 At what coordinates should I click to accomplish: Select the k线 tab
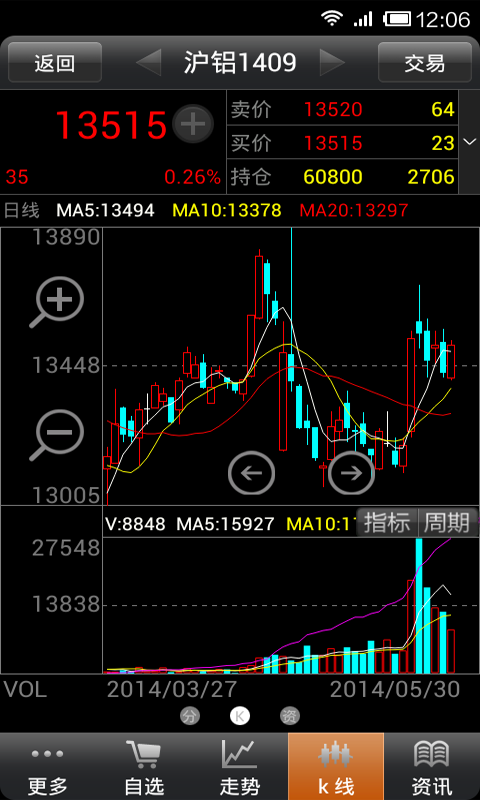click(x=336, y=767)
